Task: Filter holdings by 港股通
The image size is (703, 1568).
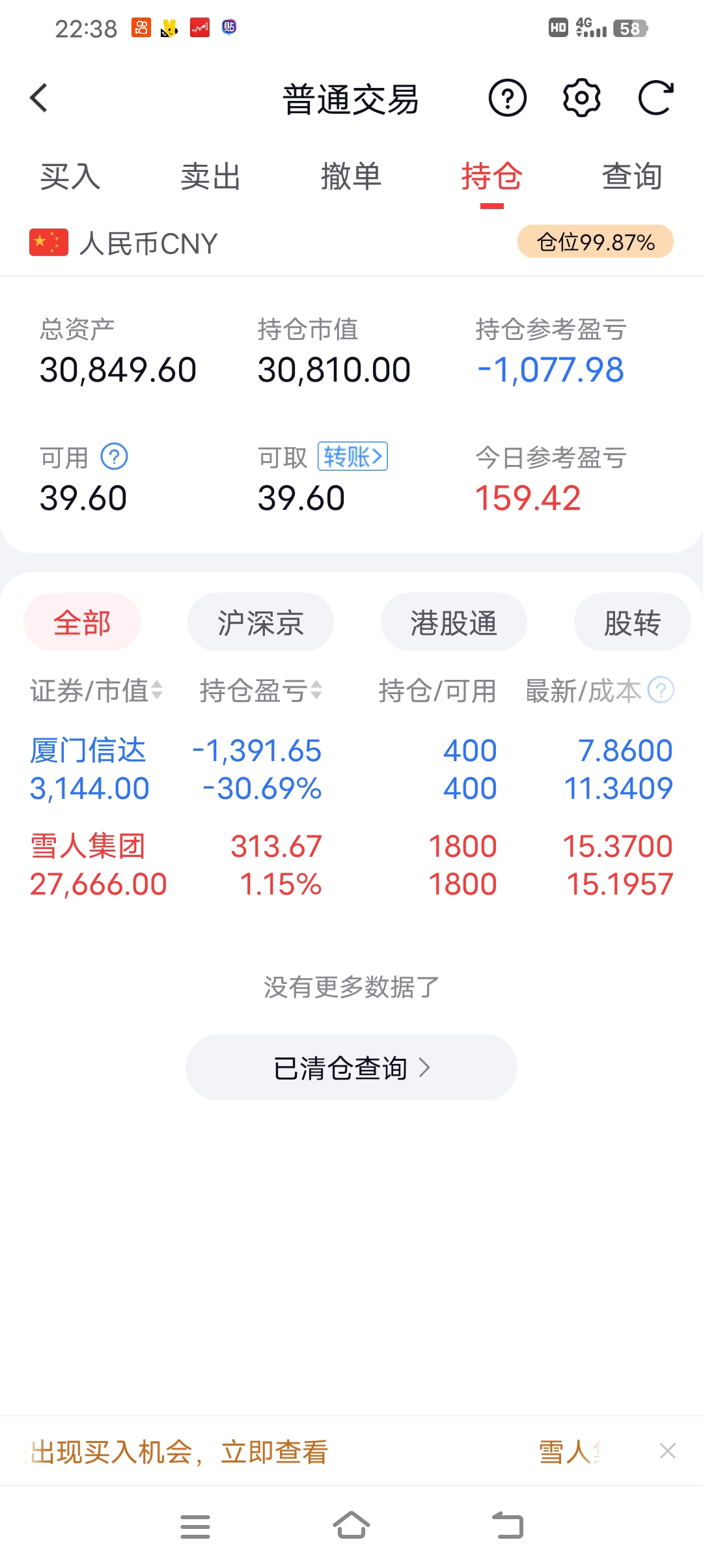Action: [454, 623]
